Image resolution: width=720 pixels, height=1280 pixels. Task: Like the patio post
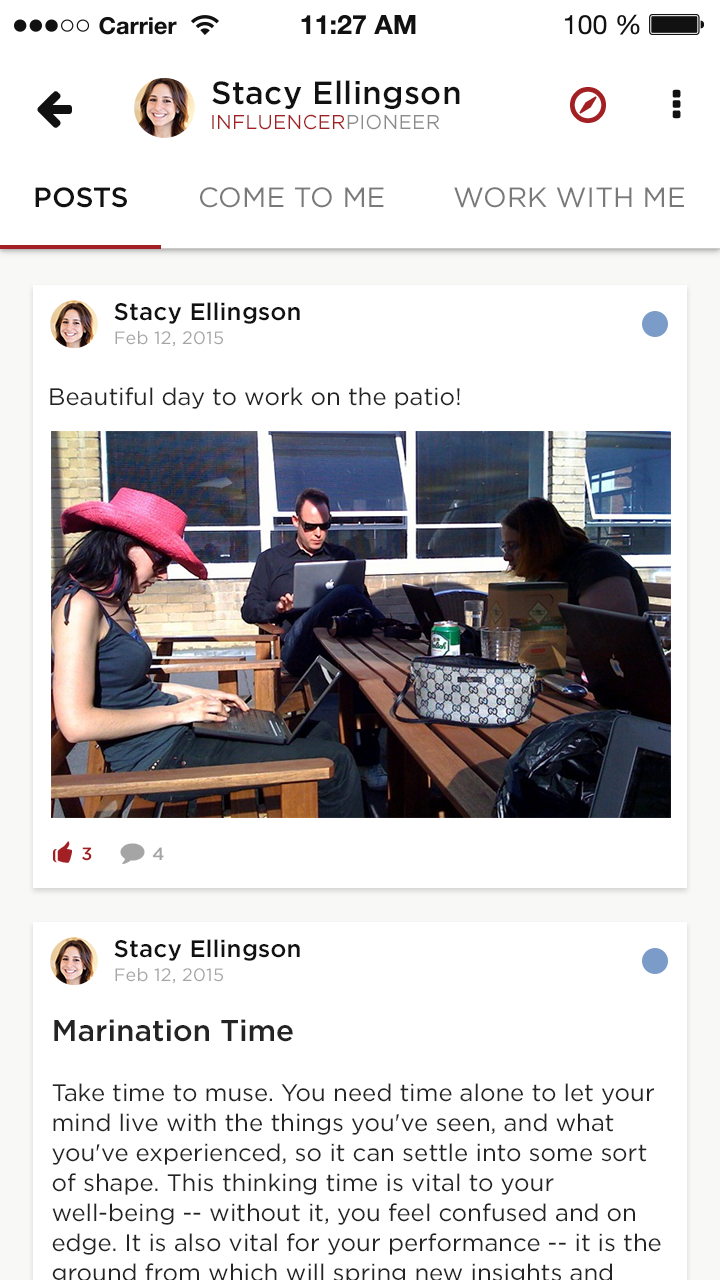[64, 853]
